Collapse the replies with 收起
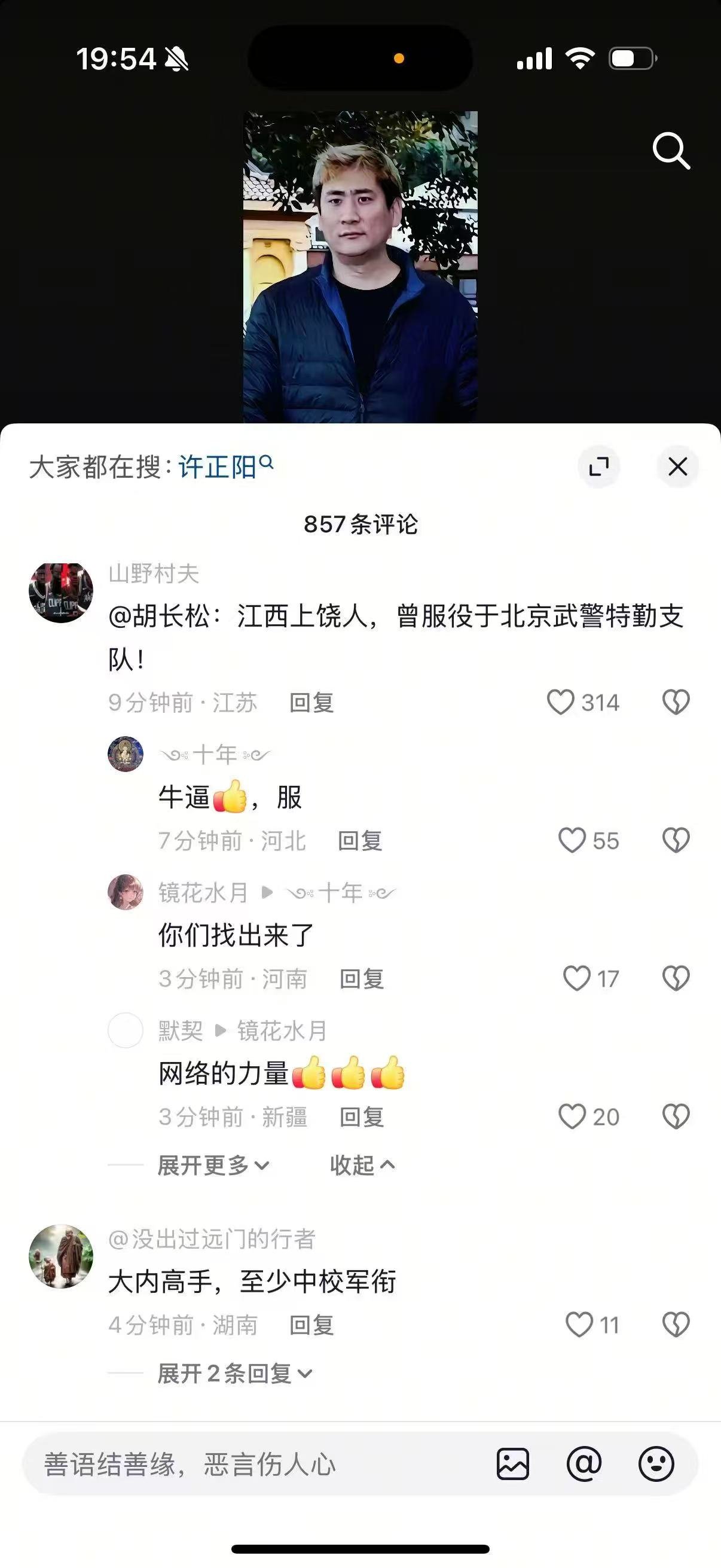The image size is (721, 1568). 362,1165
